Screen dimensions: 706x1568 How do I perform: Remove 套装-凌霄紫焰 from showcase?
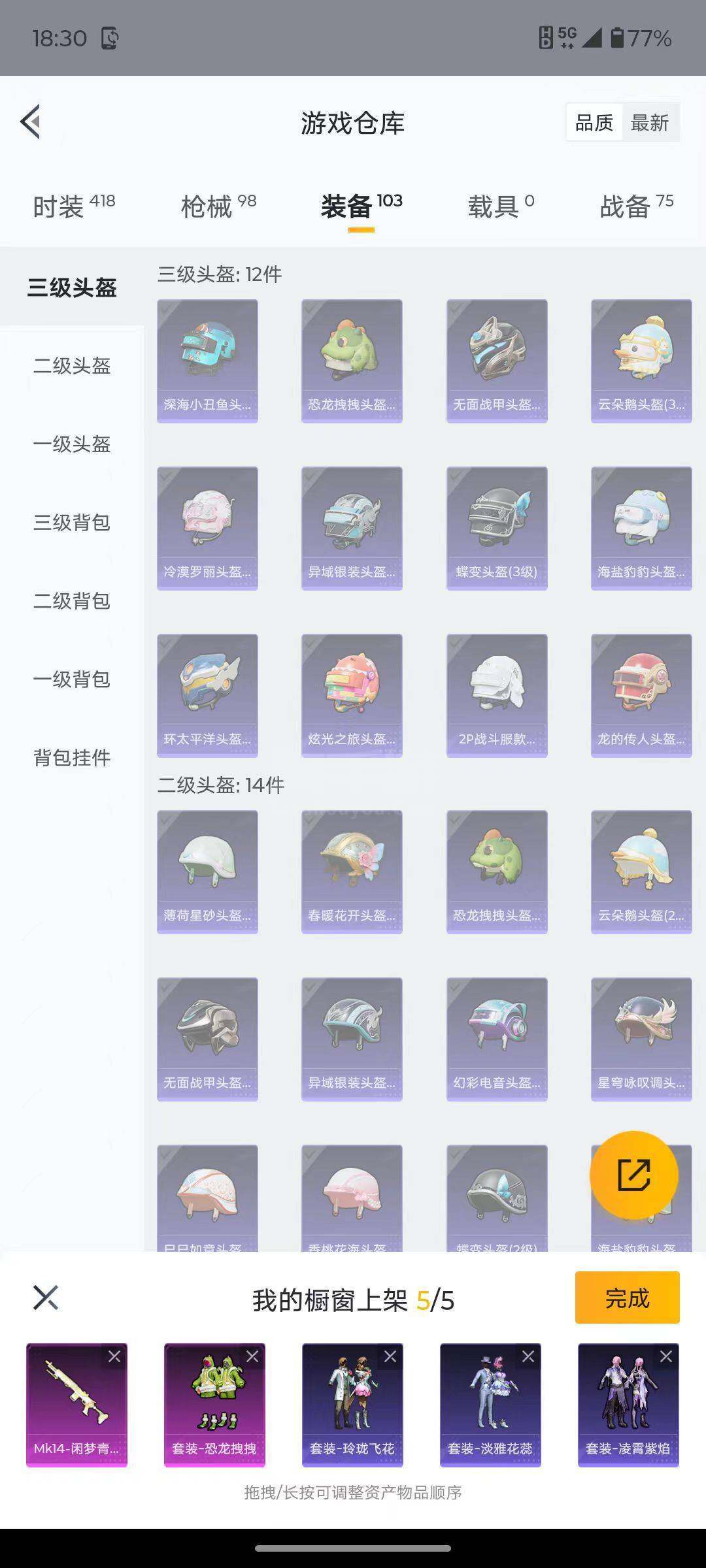pos(666,1357)
